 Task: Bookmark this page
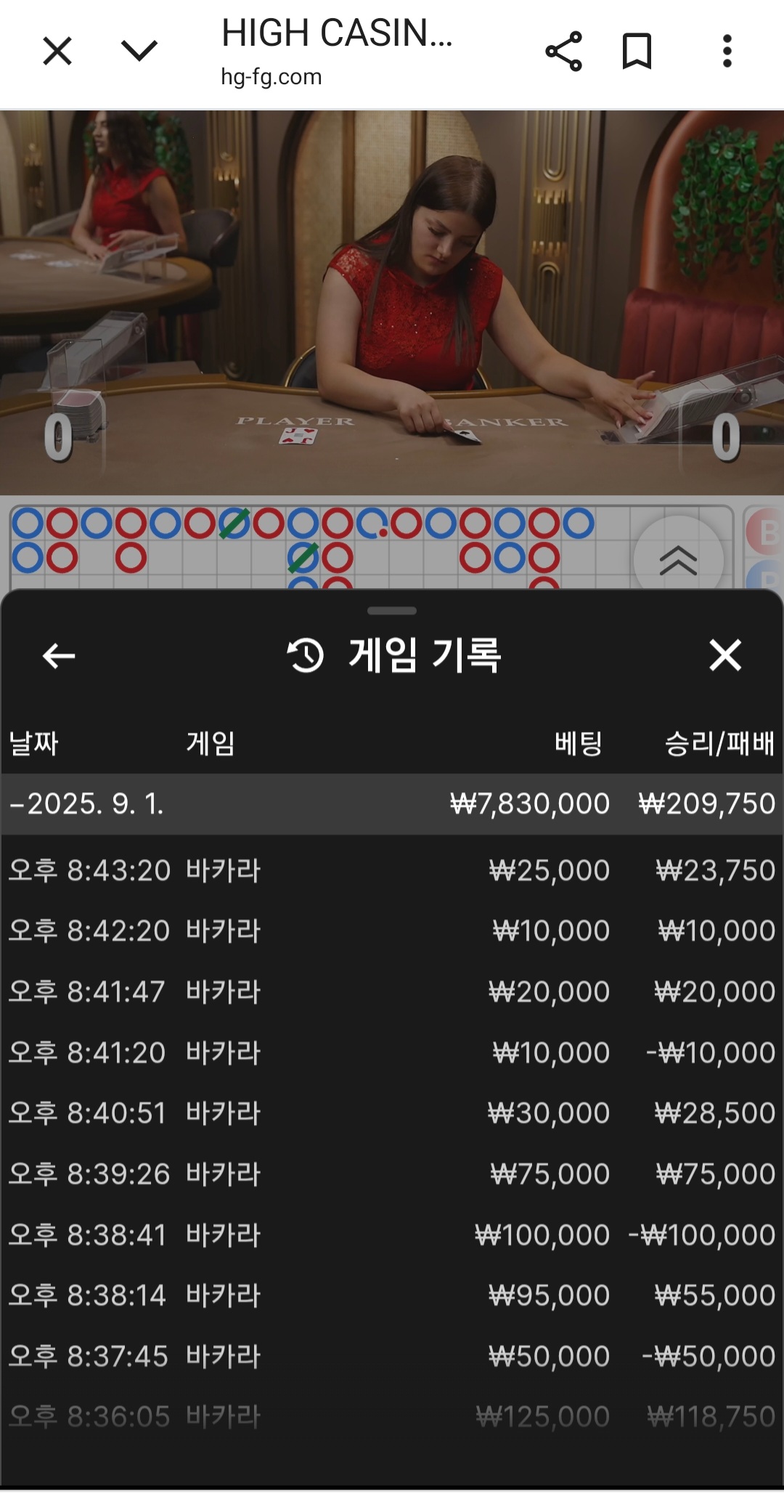coord(637,52)
